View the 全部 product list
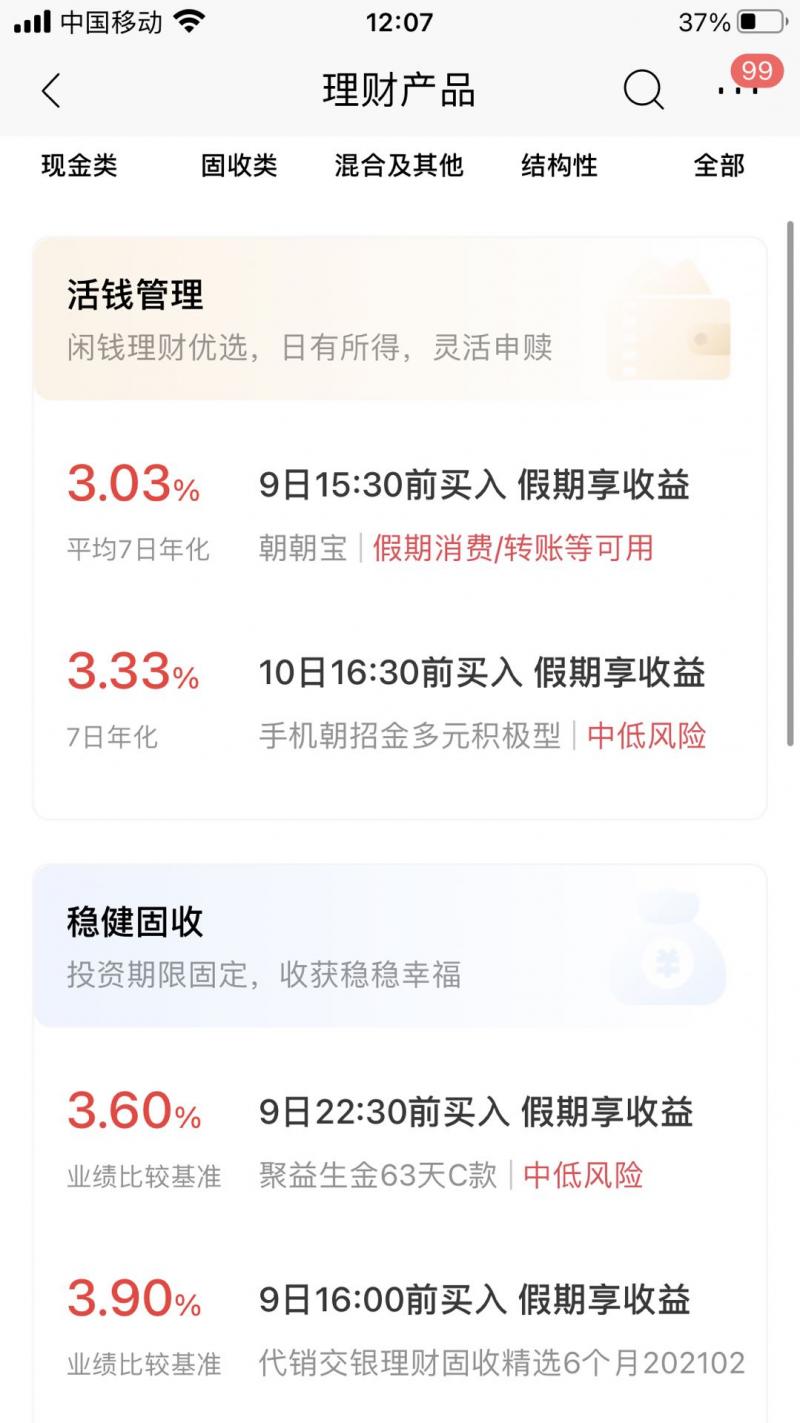The height and width of the screenshot is (1423, 800). tap(717, 167)
